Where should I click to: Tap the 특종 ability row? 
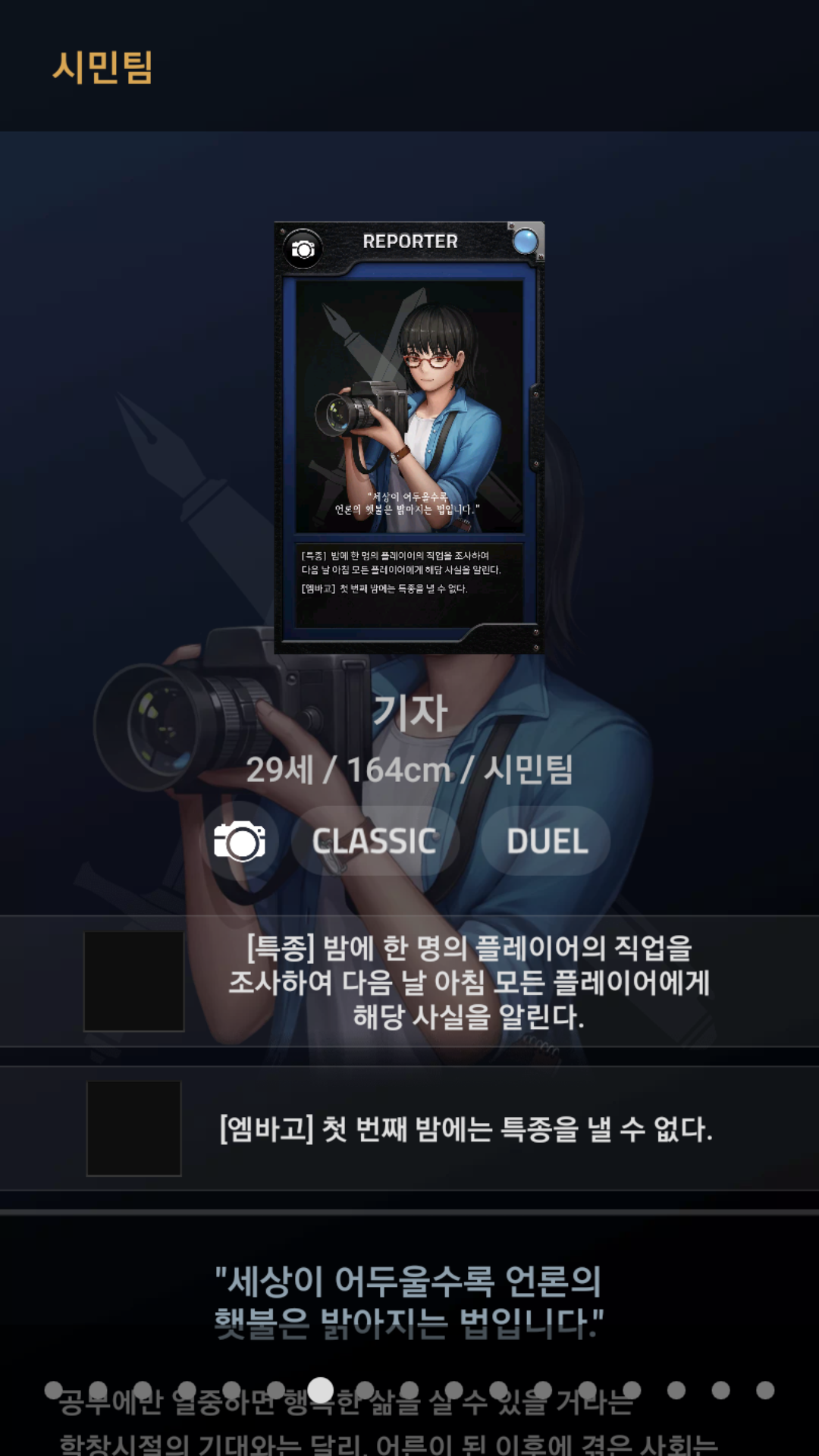(409, 981)
